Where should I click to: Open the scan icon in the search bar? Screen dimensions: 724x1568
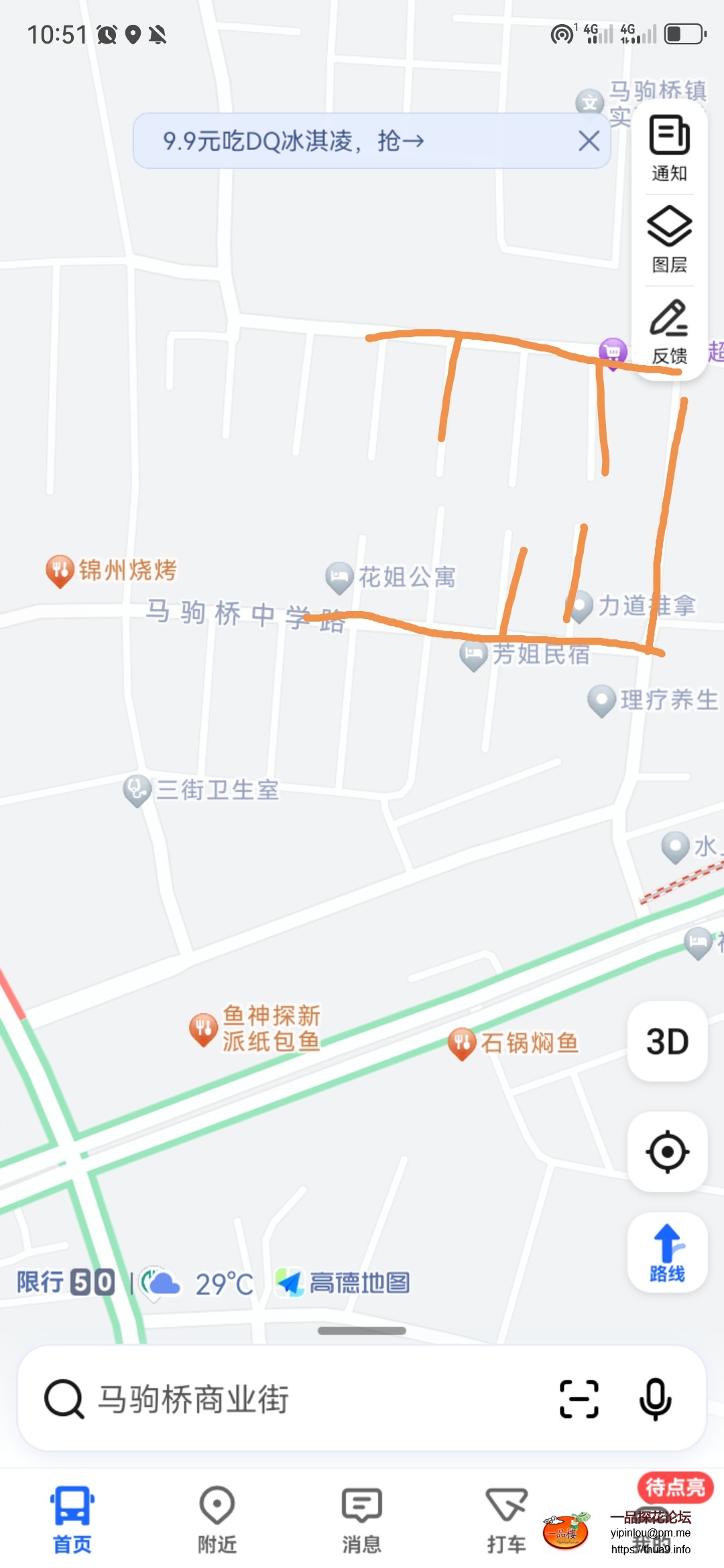point(579,1399)
